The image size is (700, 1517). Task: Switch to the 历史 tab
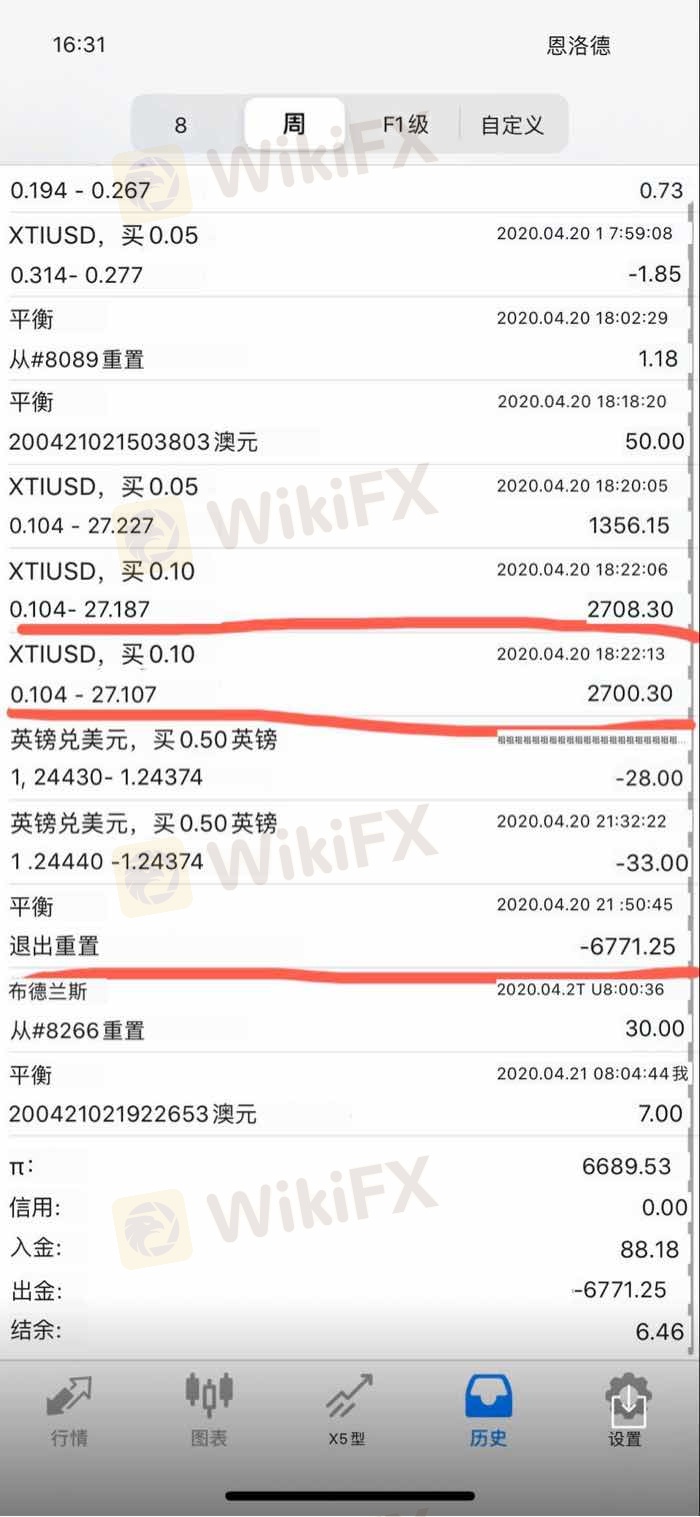click(489, 1411)
